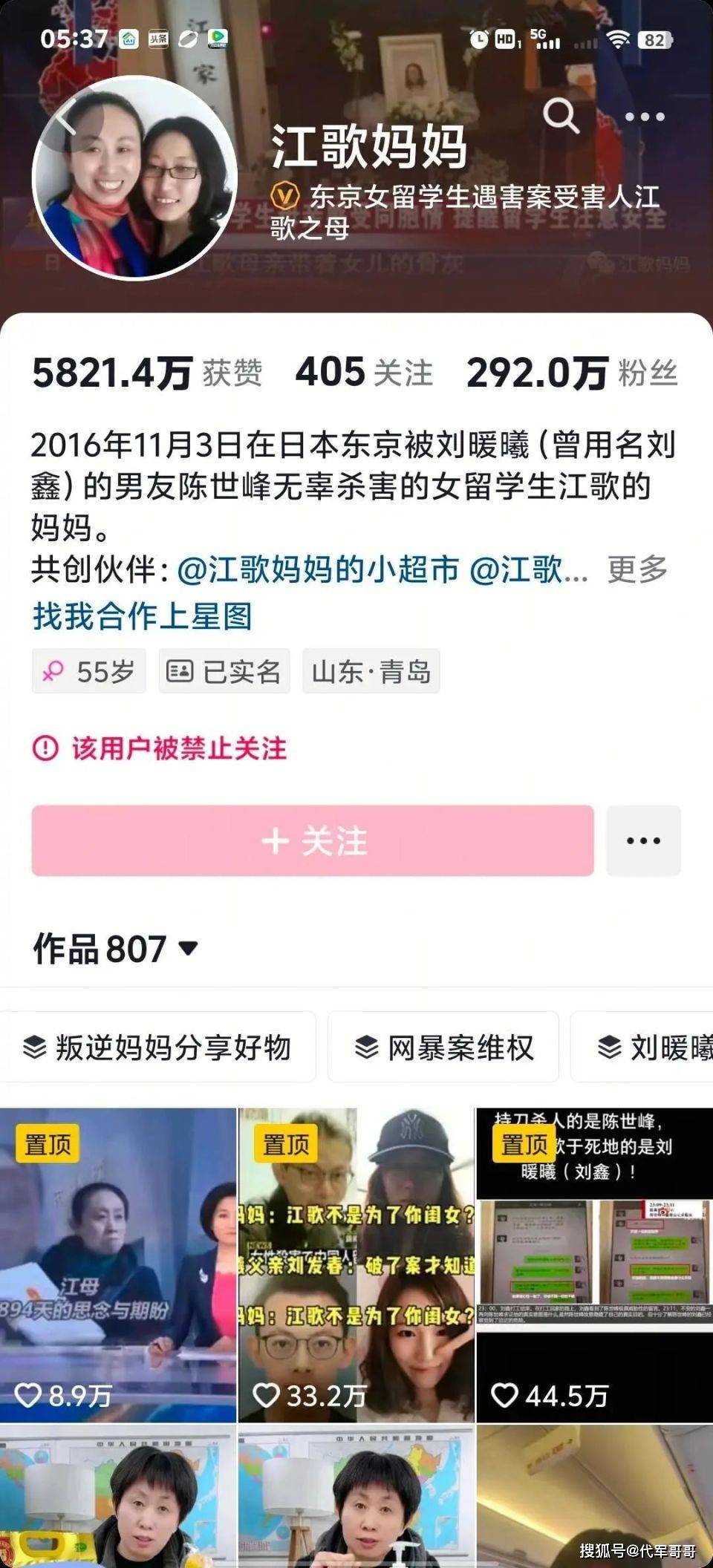Open more options beside the follow button
The width and height of the screenshot is (713, 1568).
(x=643, y=840)
